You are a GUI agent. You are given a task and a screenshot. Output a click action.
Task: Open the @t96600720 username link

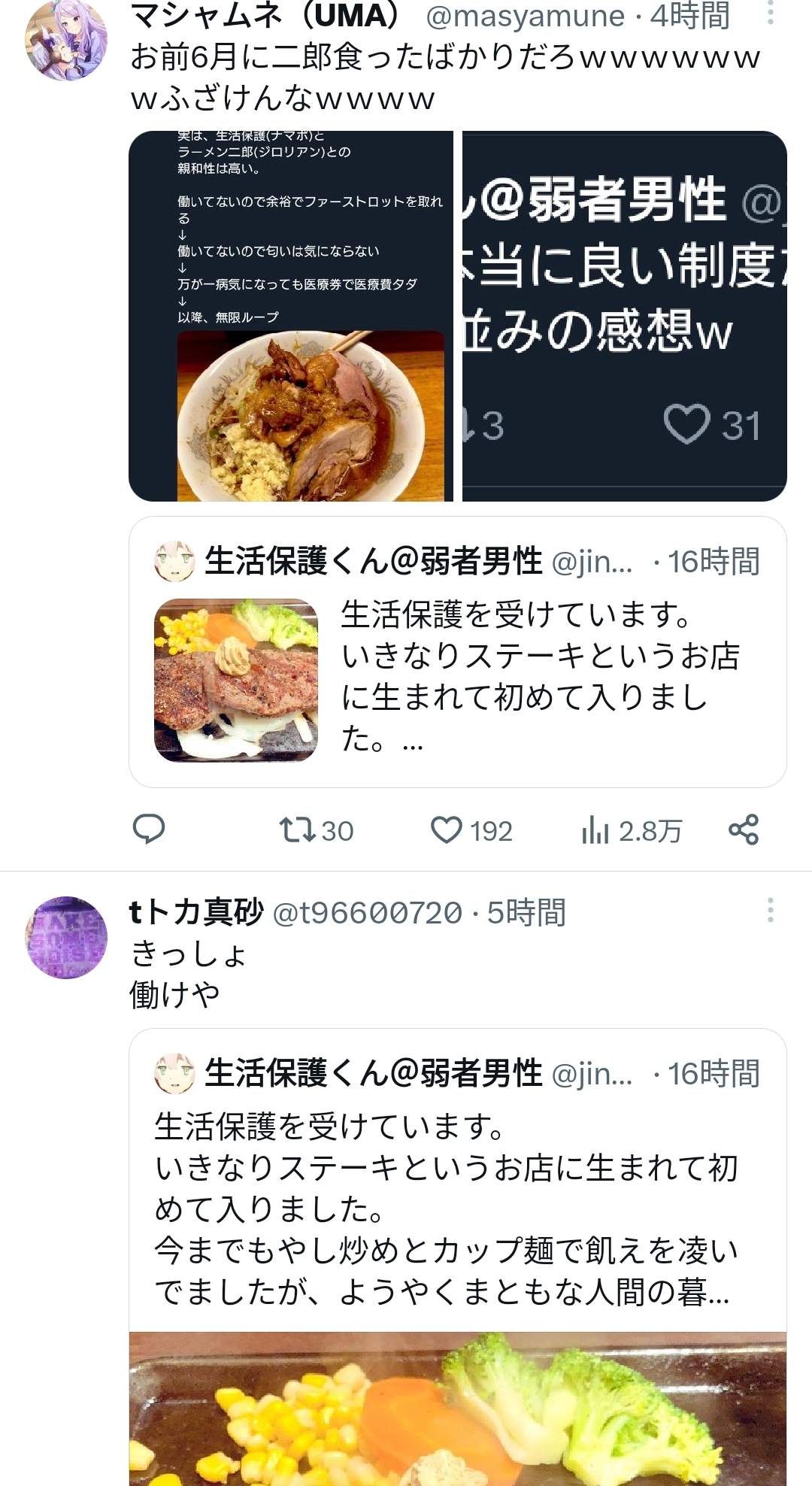coord(367,913)
